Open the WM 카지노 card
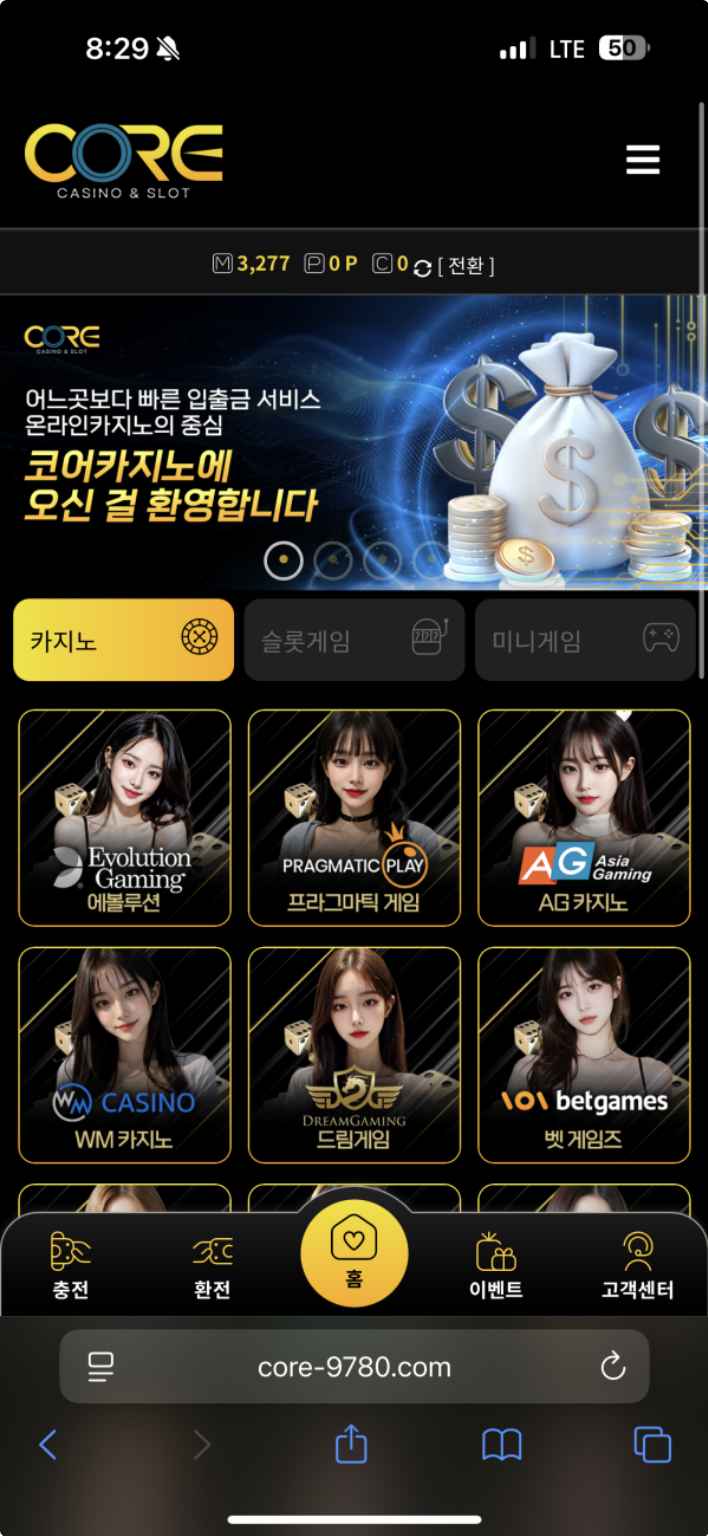The width and height of the screenshot is (708, 1536). (125, 1055)
